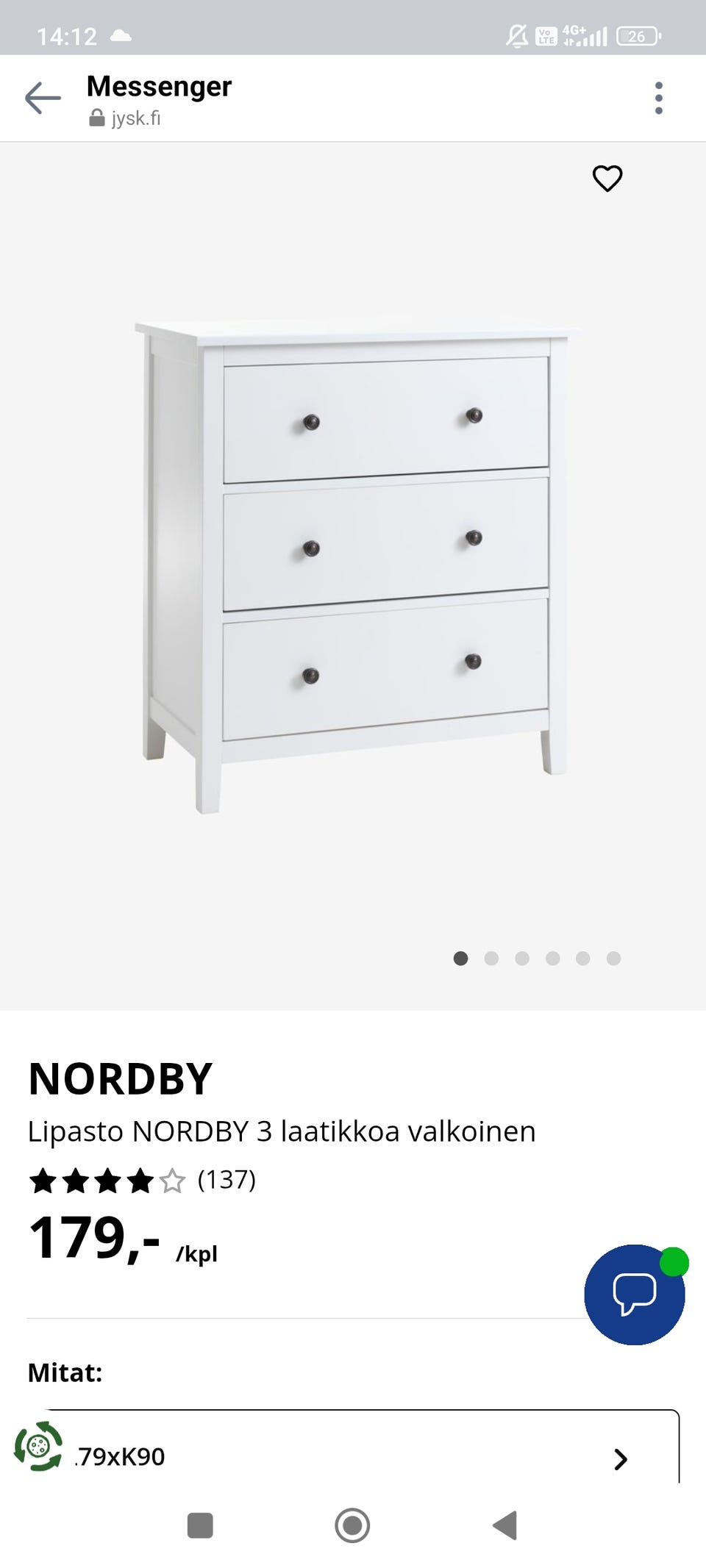The image size is (706, 1568).
Task: Go to the system home screen
Action: pos(352,1525)
